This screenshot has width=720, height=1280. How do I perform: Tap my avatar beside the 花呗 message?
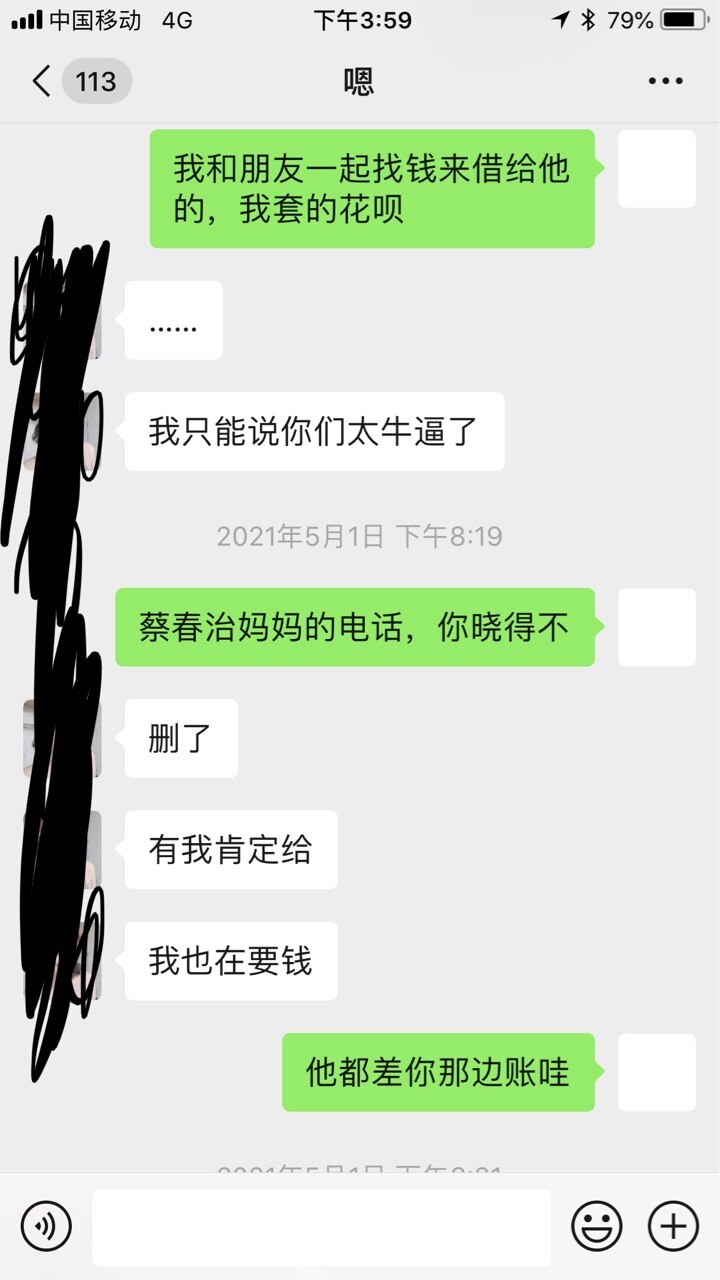pos(656,169)
